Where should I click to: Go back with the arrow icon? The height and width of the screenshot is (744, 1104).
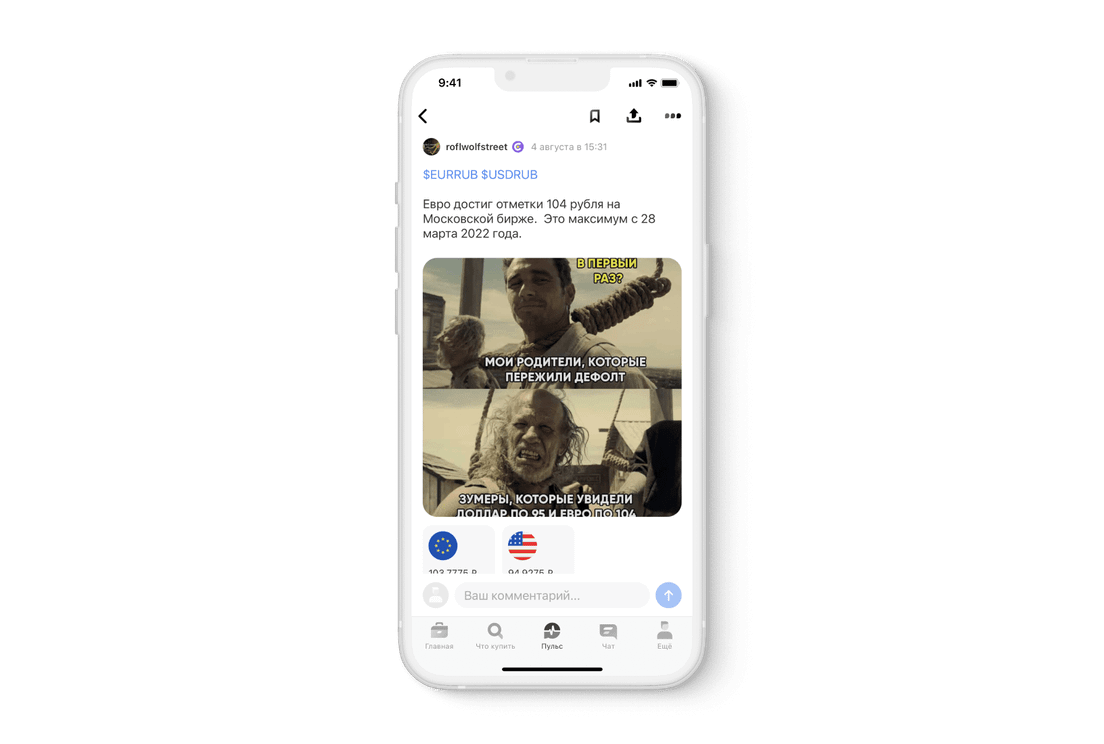[423, 116]
